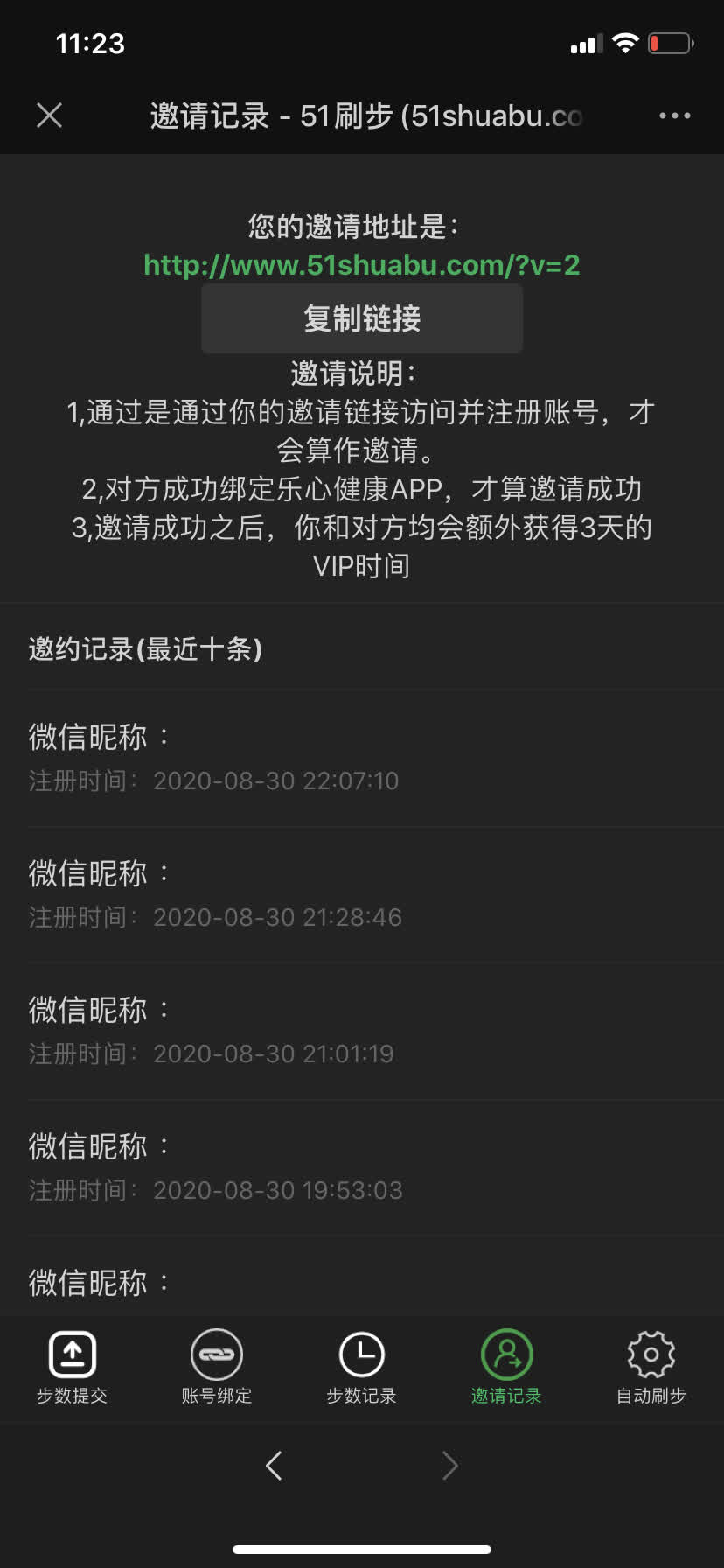This screenshot has height=1568, width=724.
Task: Close the webview with the X
Action: (49, 115)
